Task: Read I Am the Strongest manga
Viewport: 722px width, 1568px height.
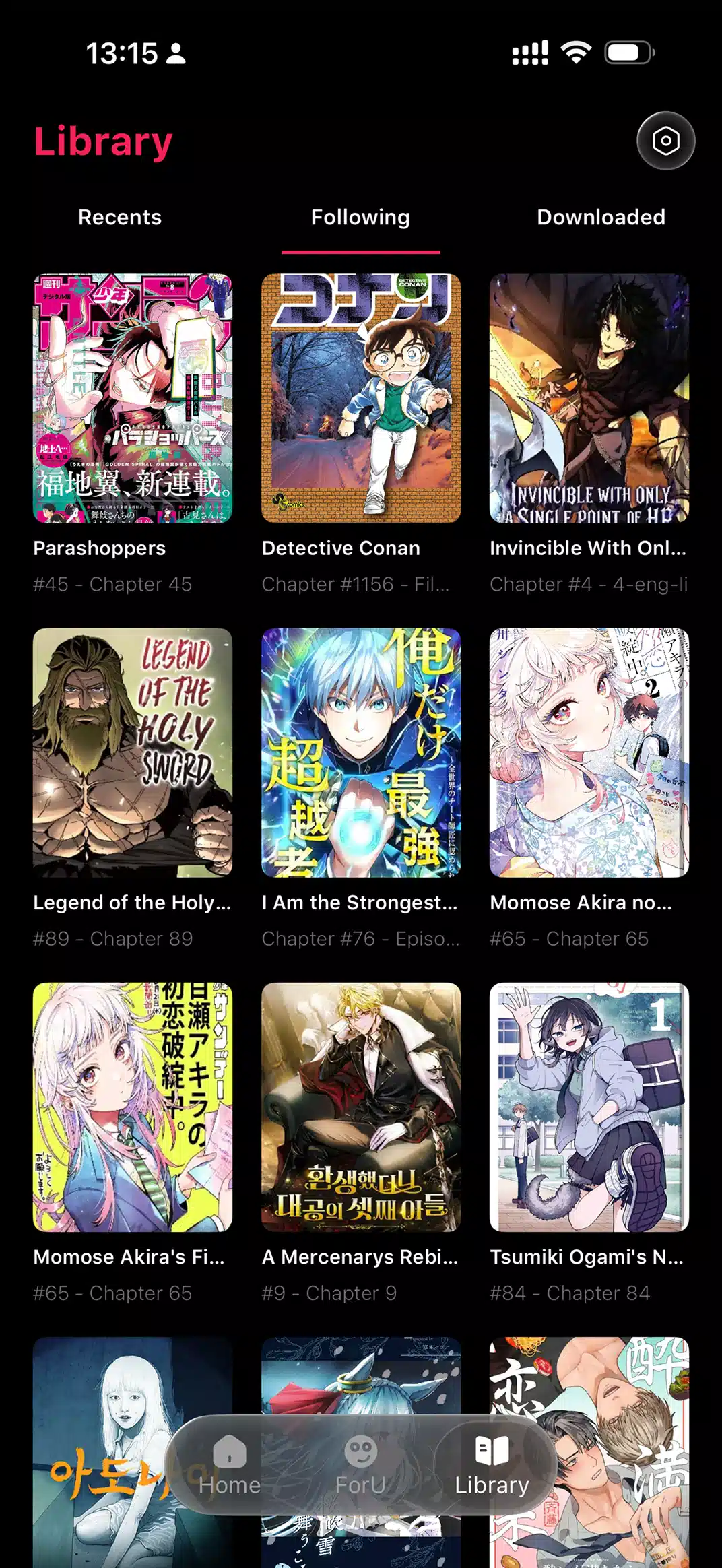Action: pos(361,752)
